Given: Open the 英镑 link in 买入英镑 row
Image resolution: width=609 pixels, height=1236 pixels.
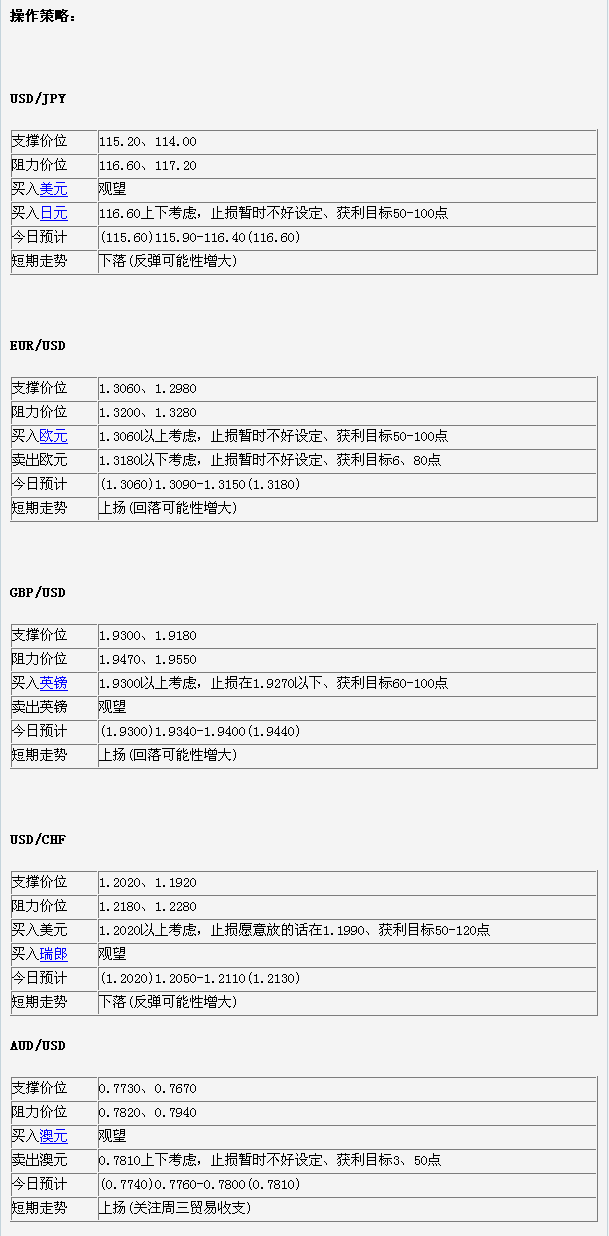Looking at the screenshot, I should [53, 683].
